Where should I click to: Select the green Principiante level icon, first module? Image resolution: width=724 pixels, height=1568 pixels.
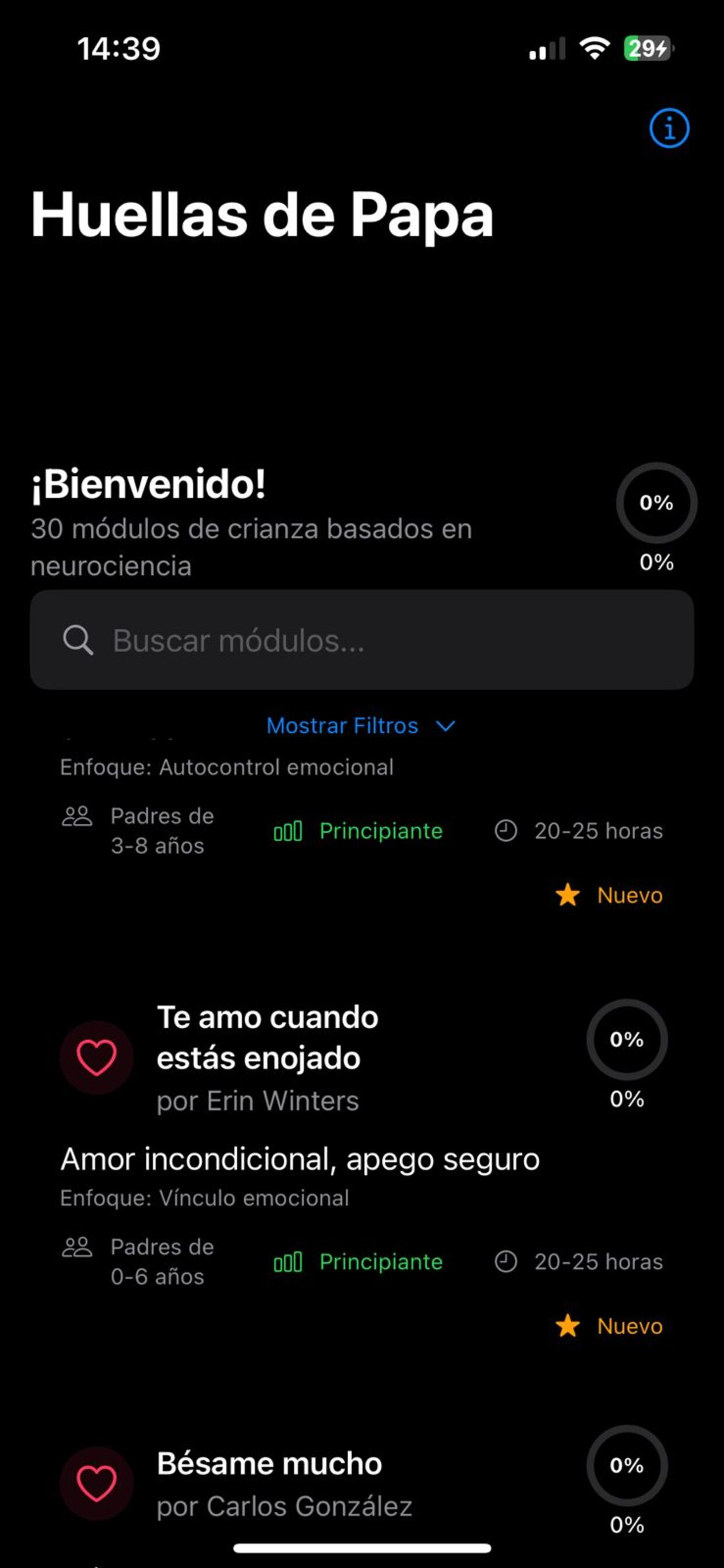click(x=290, y=829)
